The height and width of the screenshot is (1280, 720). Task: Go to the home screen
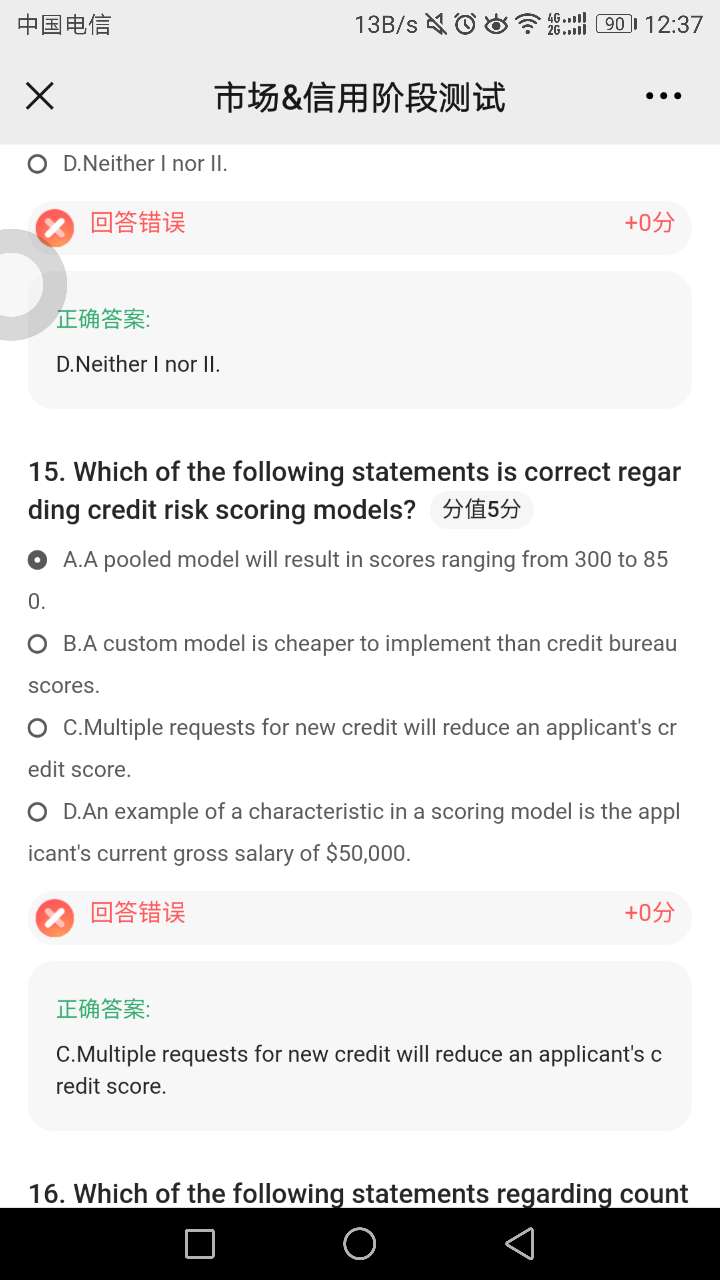359,1244
